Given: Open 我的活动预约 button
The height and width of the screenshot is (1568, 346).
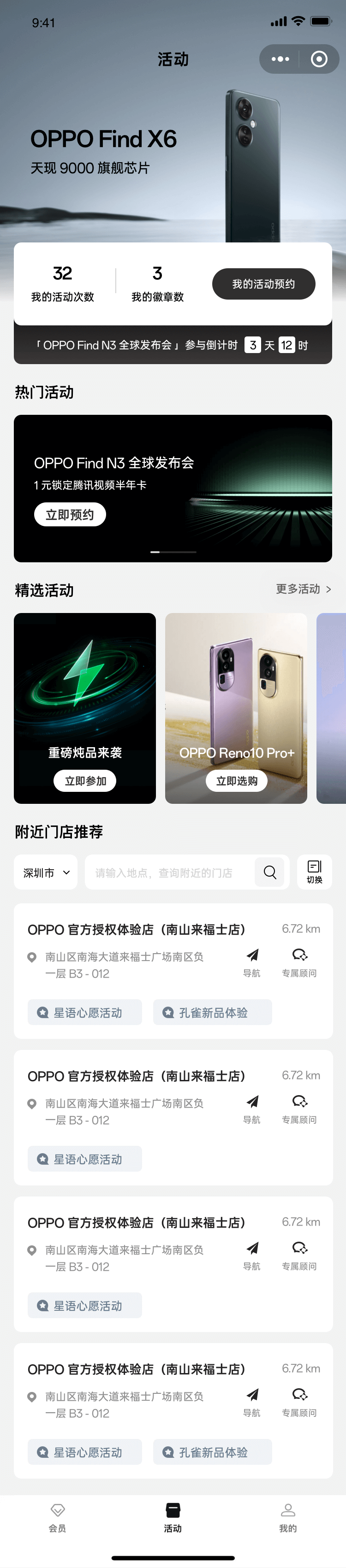Looking at the screenshot, I should 263,284.
